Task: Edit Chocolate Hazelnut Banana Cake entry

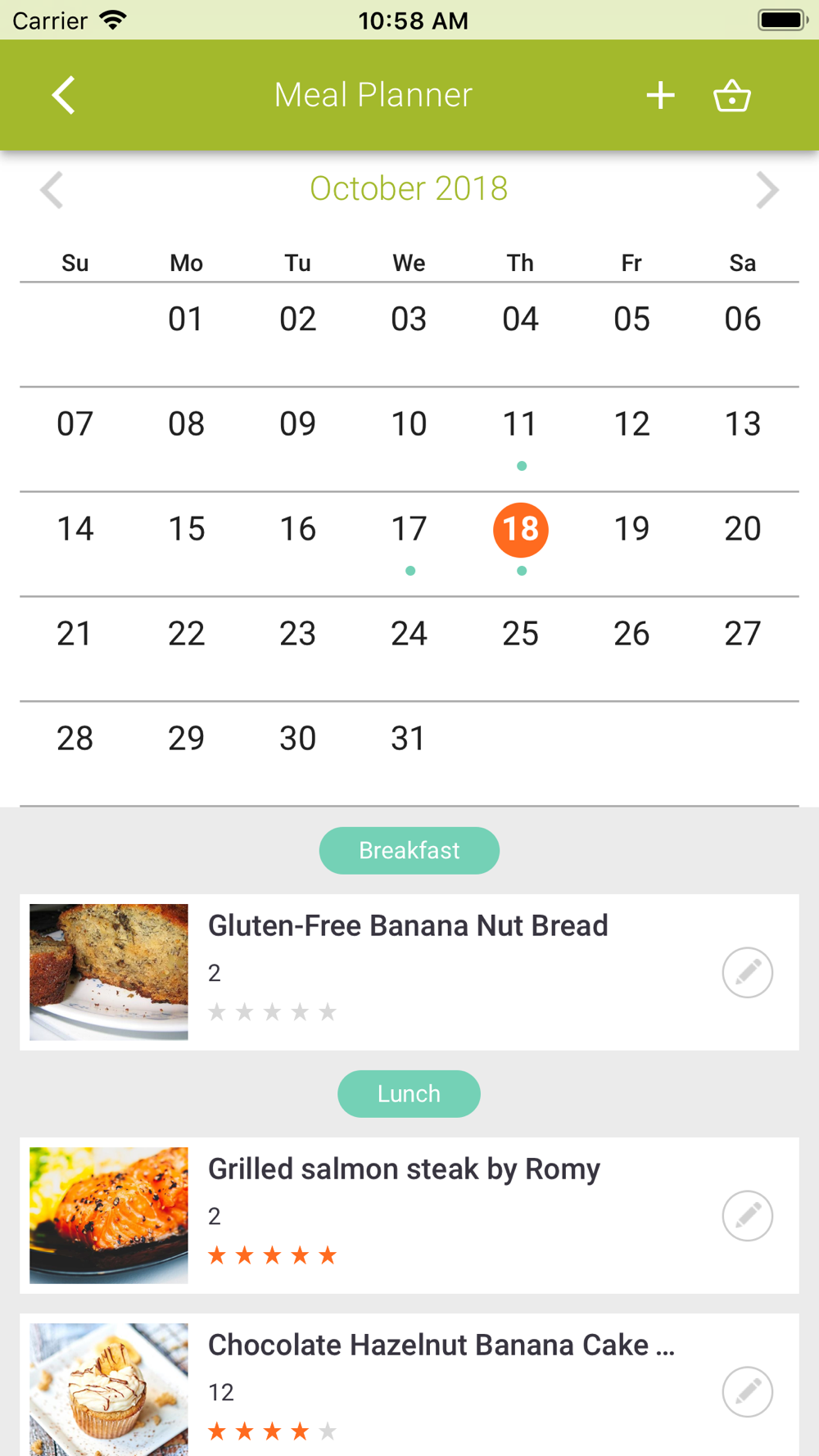Action: point(747,1391)
